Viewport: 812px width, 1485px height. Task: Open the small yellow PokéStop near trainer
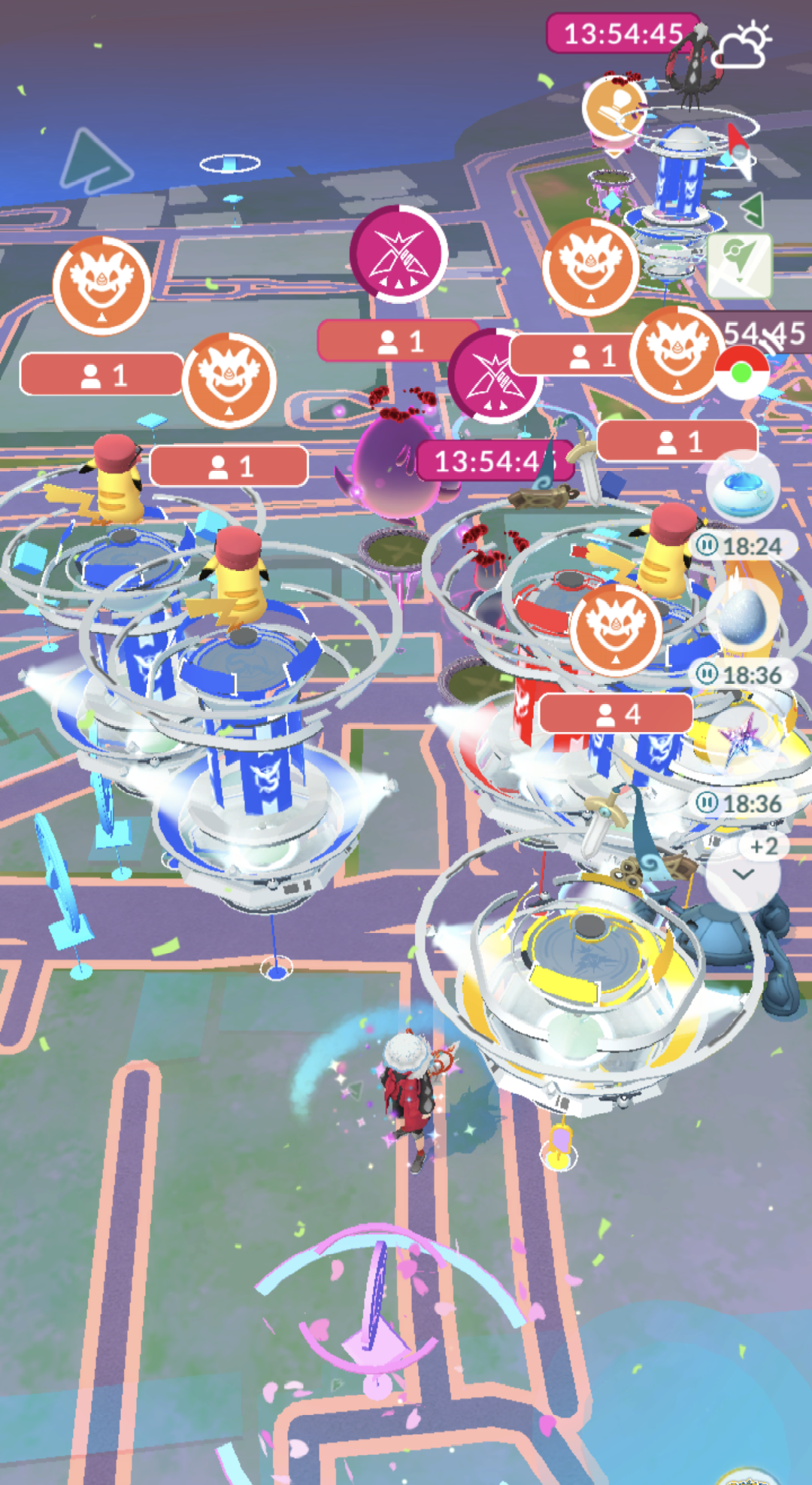pyautogui.click(x=558, y=1147)
